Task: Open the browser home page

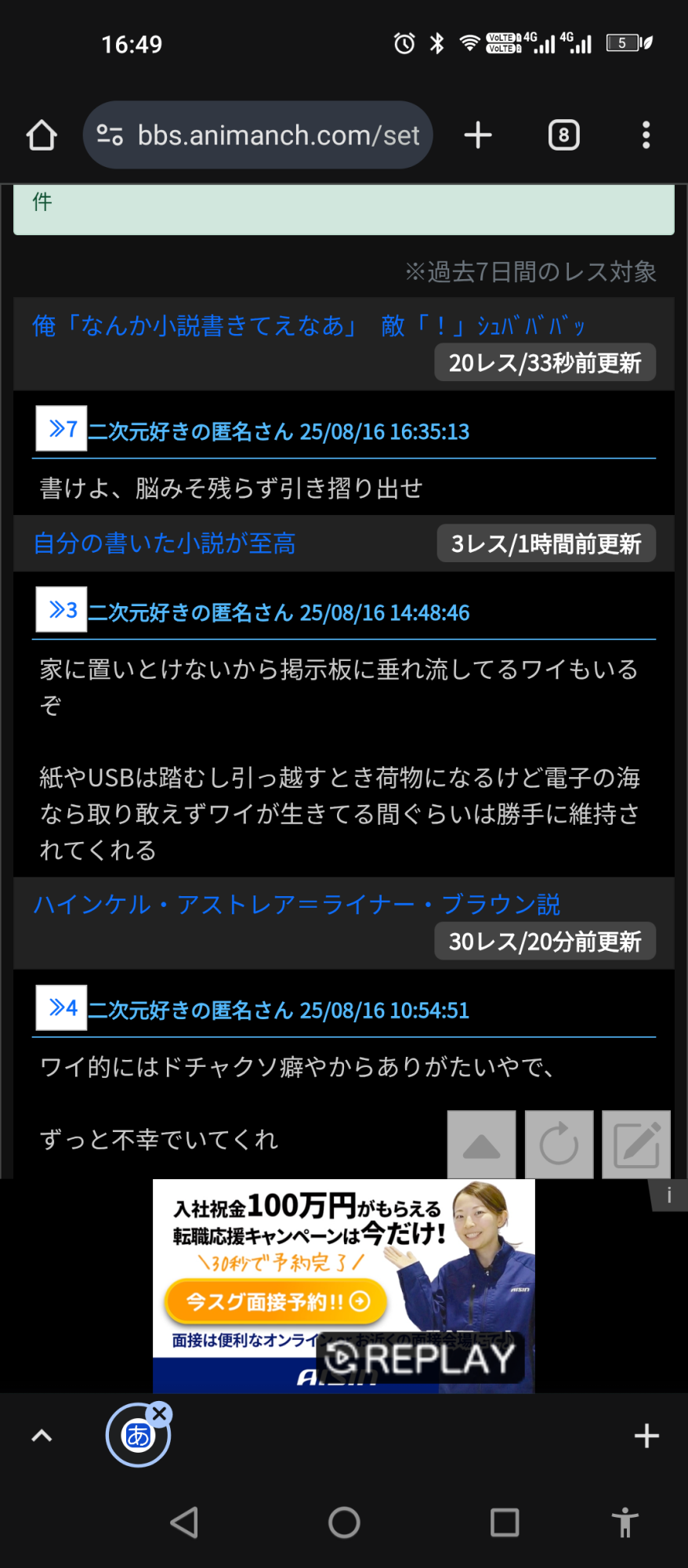Action: pos(42,135)
